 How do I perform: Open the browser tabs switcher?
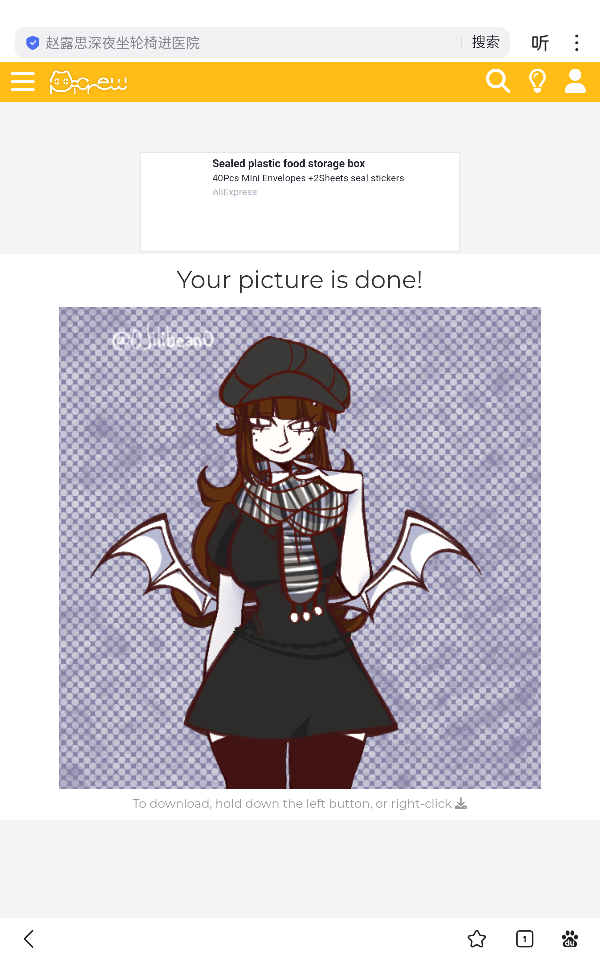(x=524, y=938)
